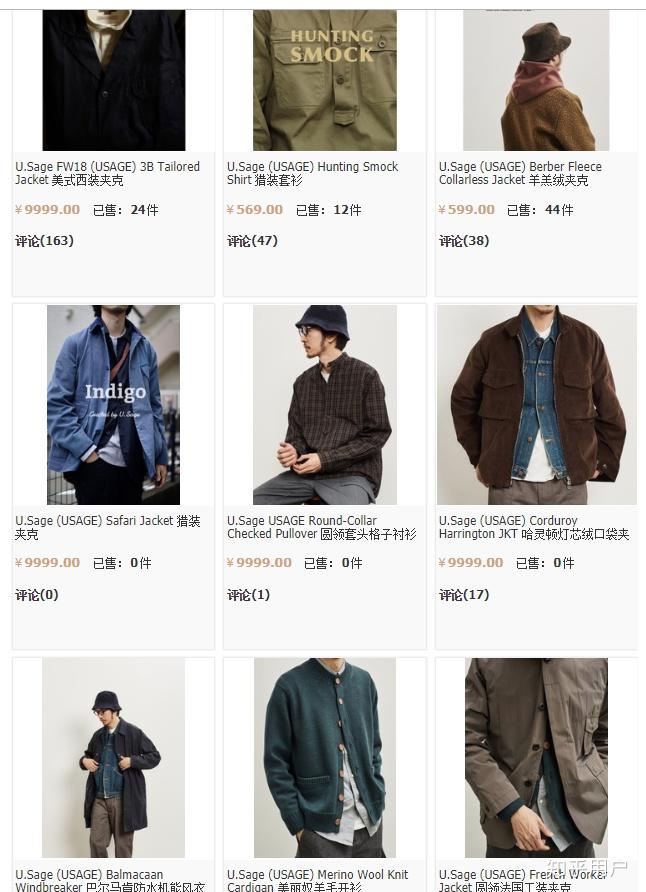View the 163 reviews of 3B Tailored Jacket

[44, 241]
